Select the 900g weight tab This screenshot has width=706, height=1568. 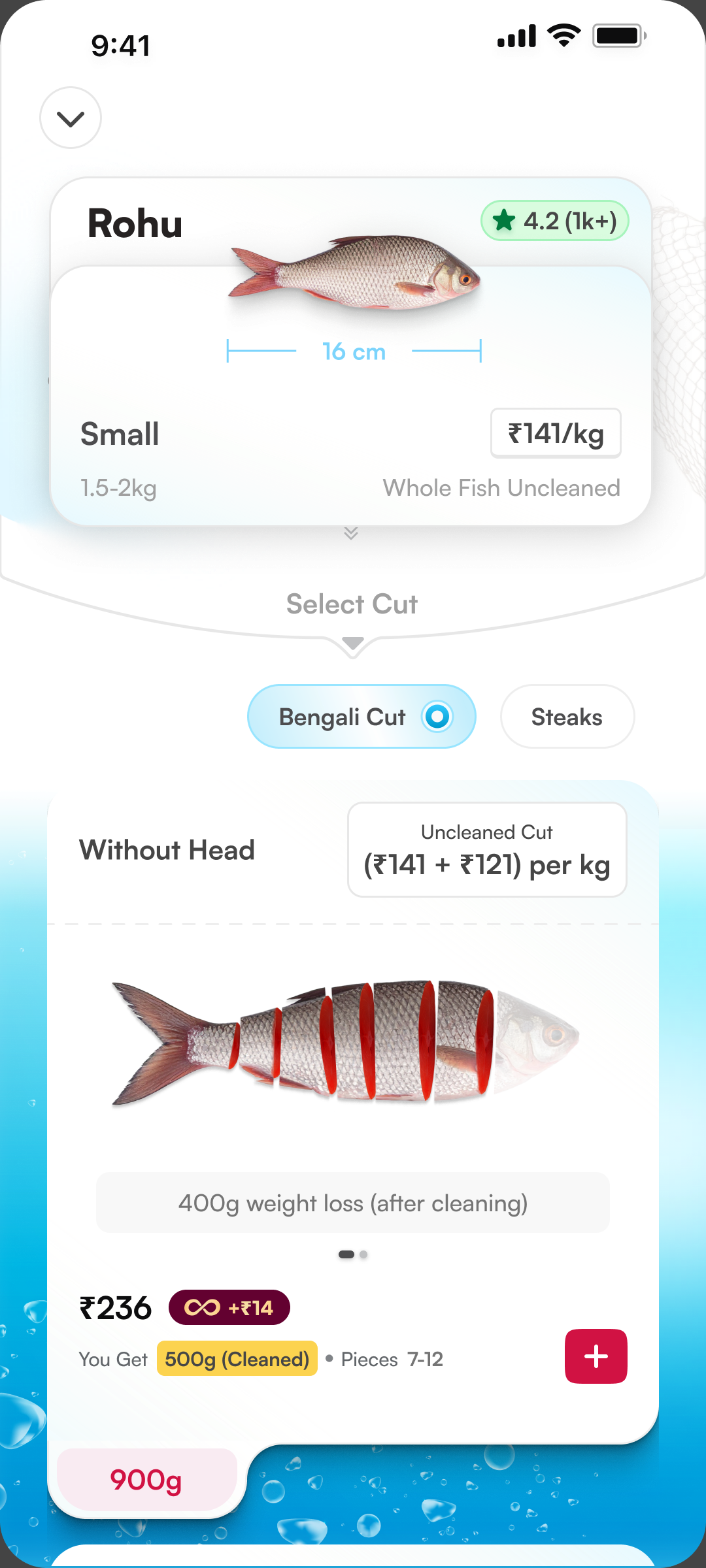coord(146,1480)
